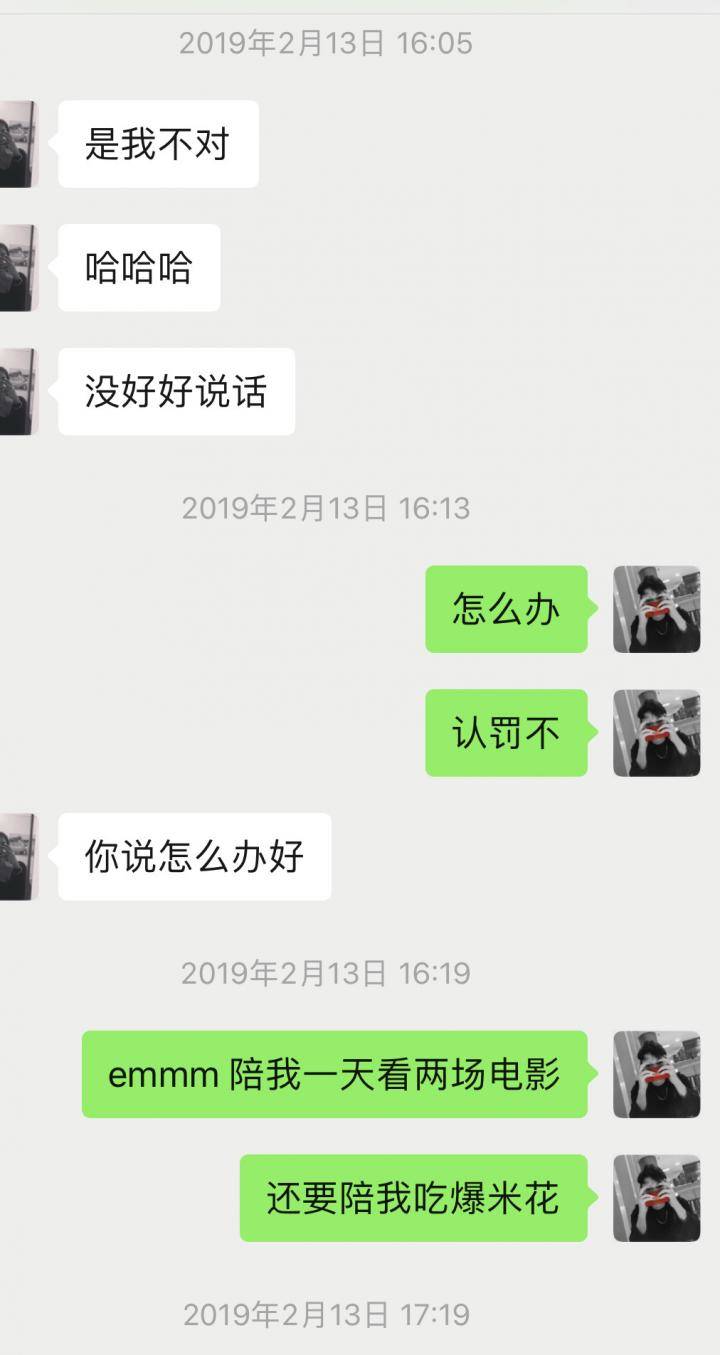Select the "是我不对" message bubble

(x=157, y=143)
